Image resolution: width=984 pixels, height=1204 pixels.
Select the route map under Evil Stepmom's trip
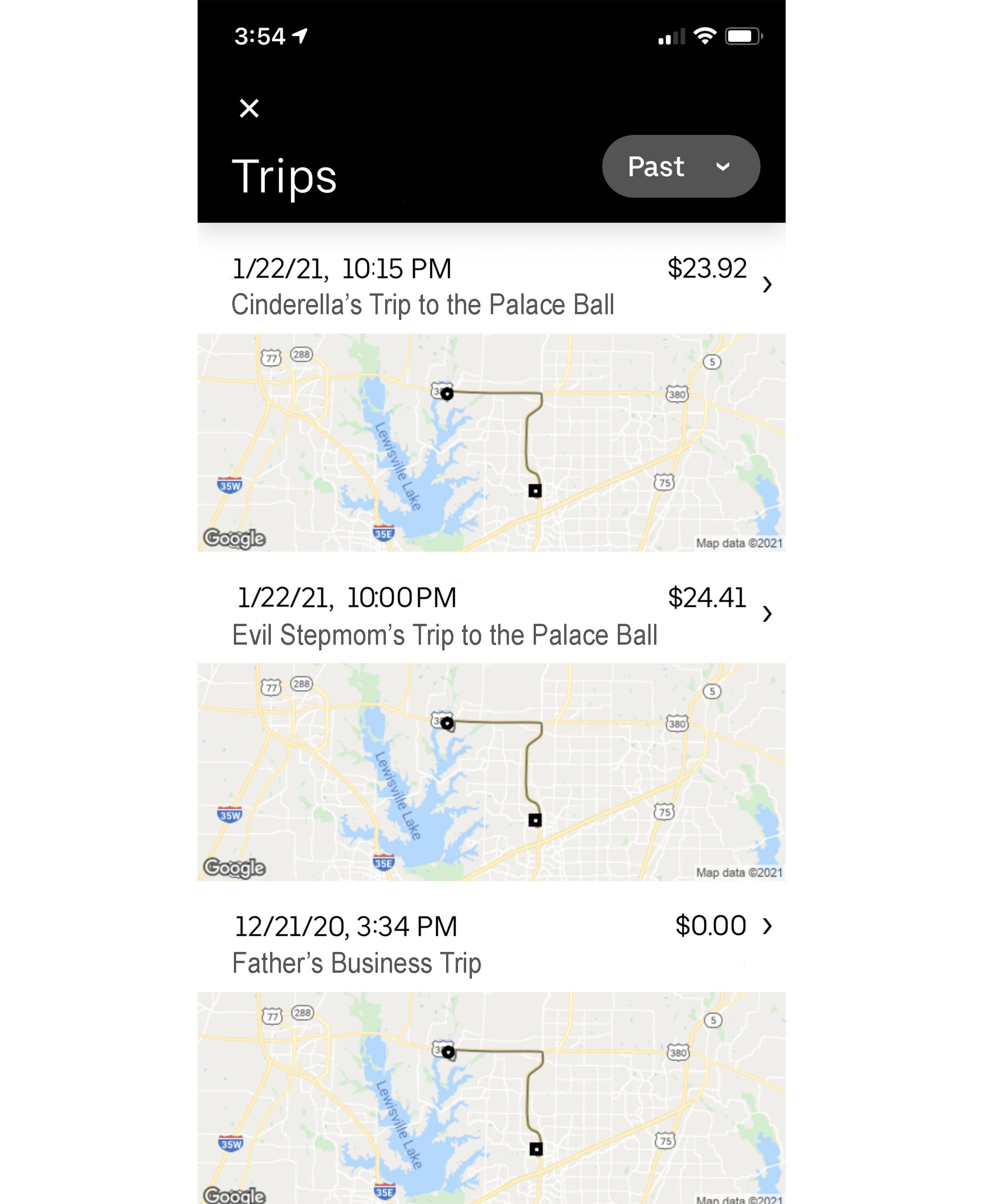[491, 771]
